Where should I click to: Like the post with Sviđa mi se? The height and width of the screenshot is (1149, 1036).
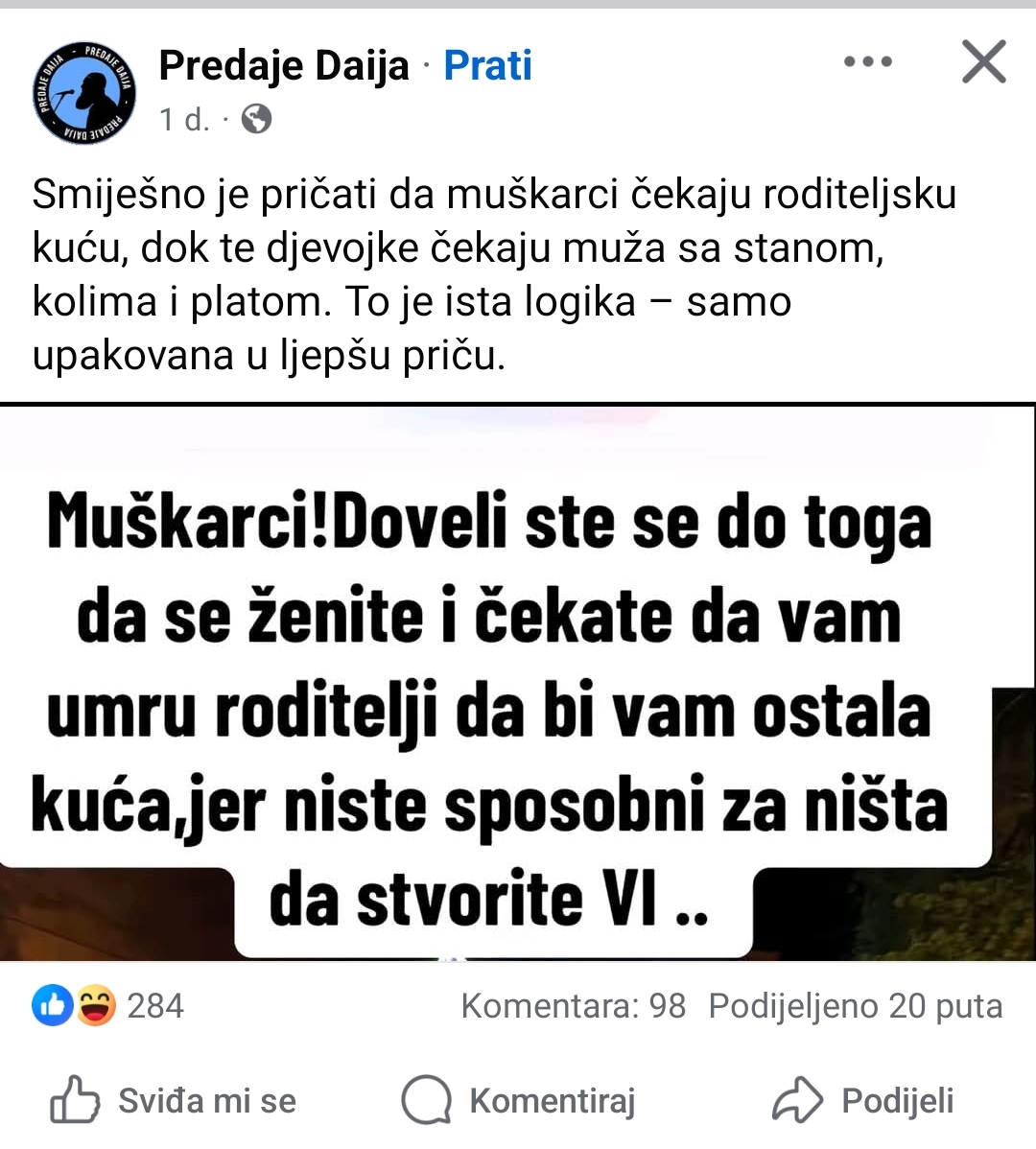click(173, 1100)
